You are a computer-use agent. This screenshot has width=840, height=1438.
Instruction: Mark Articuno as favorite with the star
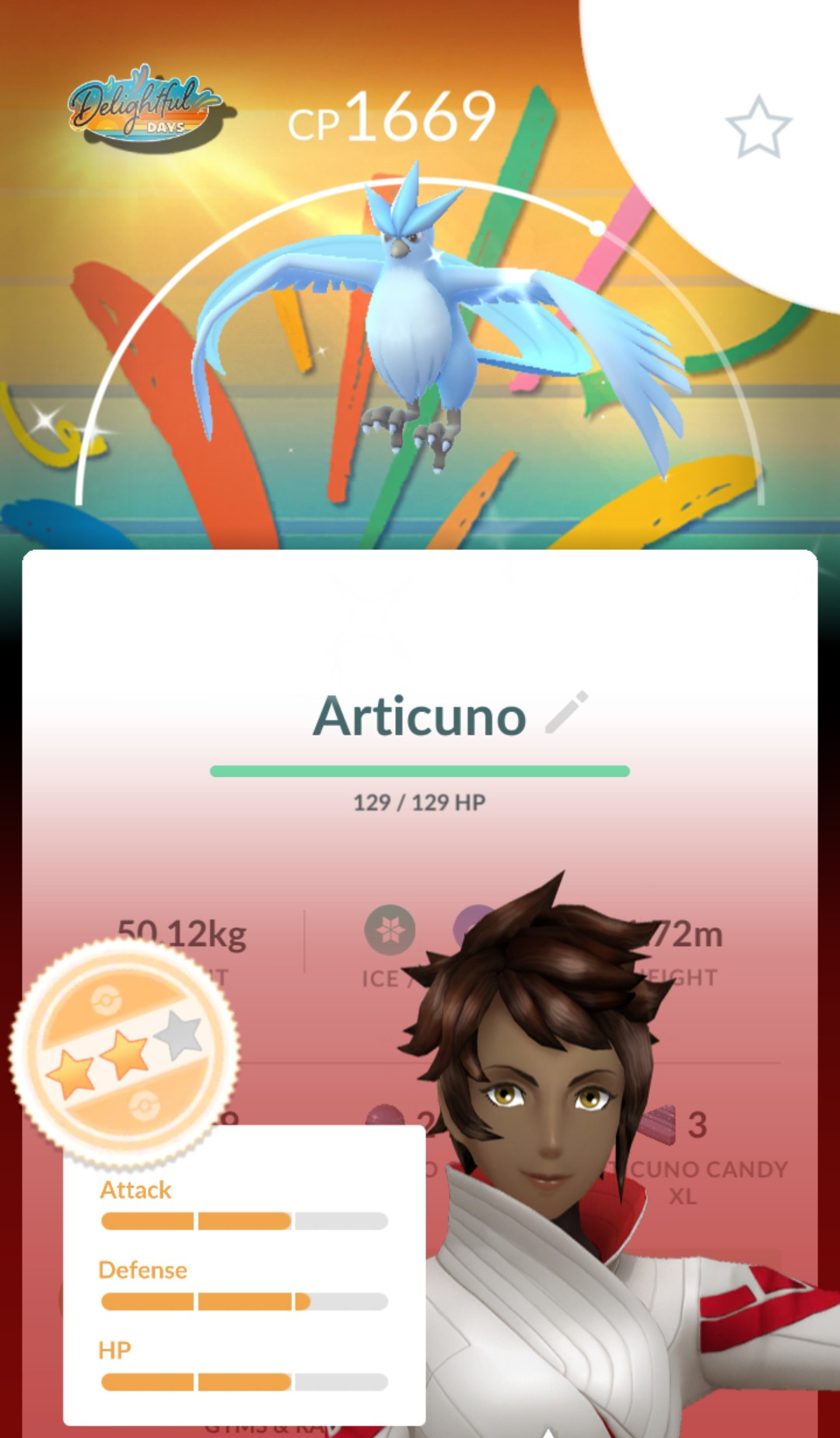(758, 128)
